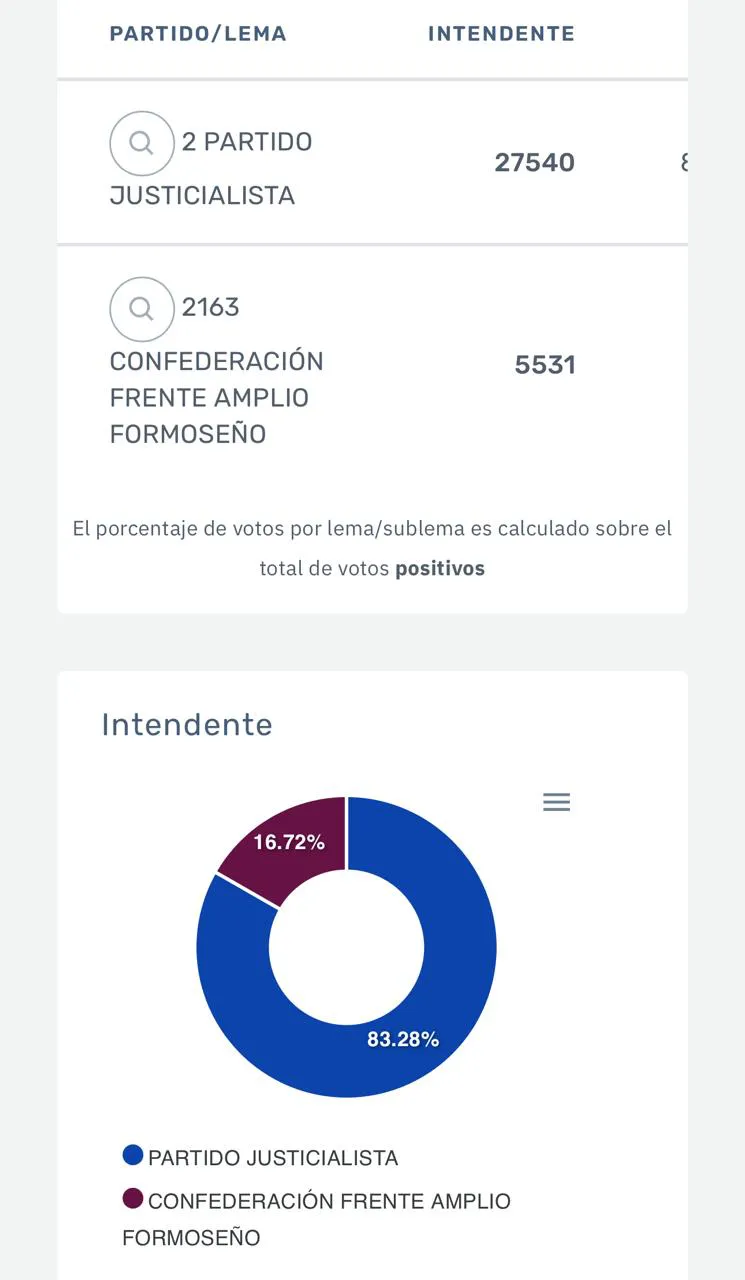The height and width of the screenshot is (1280, 745).
Task: Toggle CONFEDERACIÓN FRENTE AMPLIO FORMOSEÑO via its legend entry
Action: (x=330, y=1200)
